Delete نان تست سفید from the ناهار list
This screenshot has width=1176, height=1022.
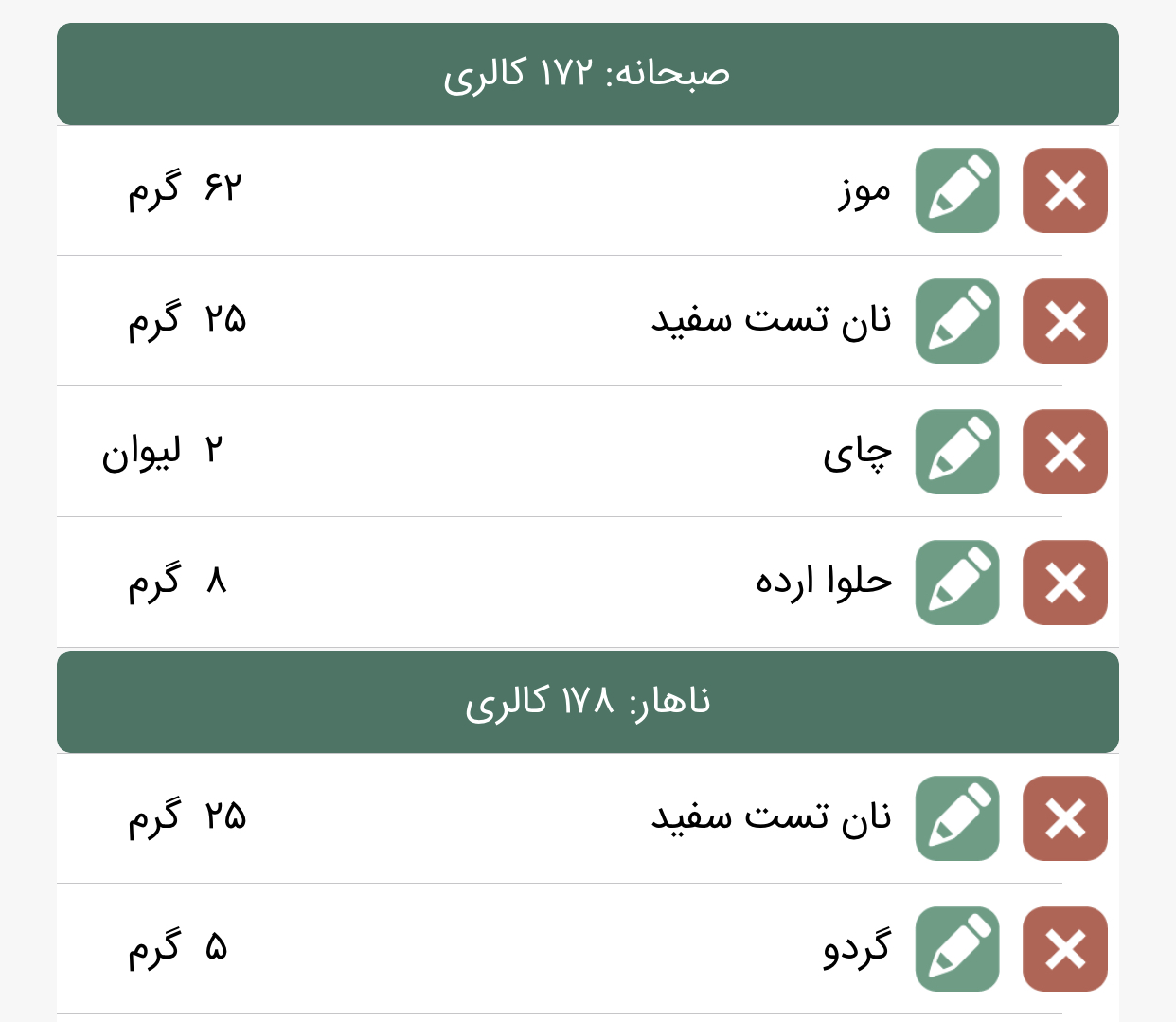1064,818
